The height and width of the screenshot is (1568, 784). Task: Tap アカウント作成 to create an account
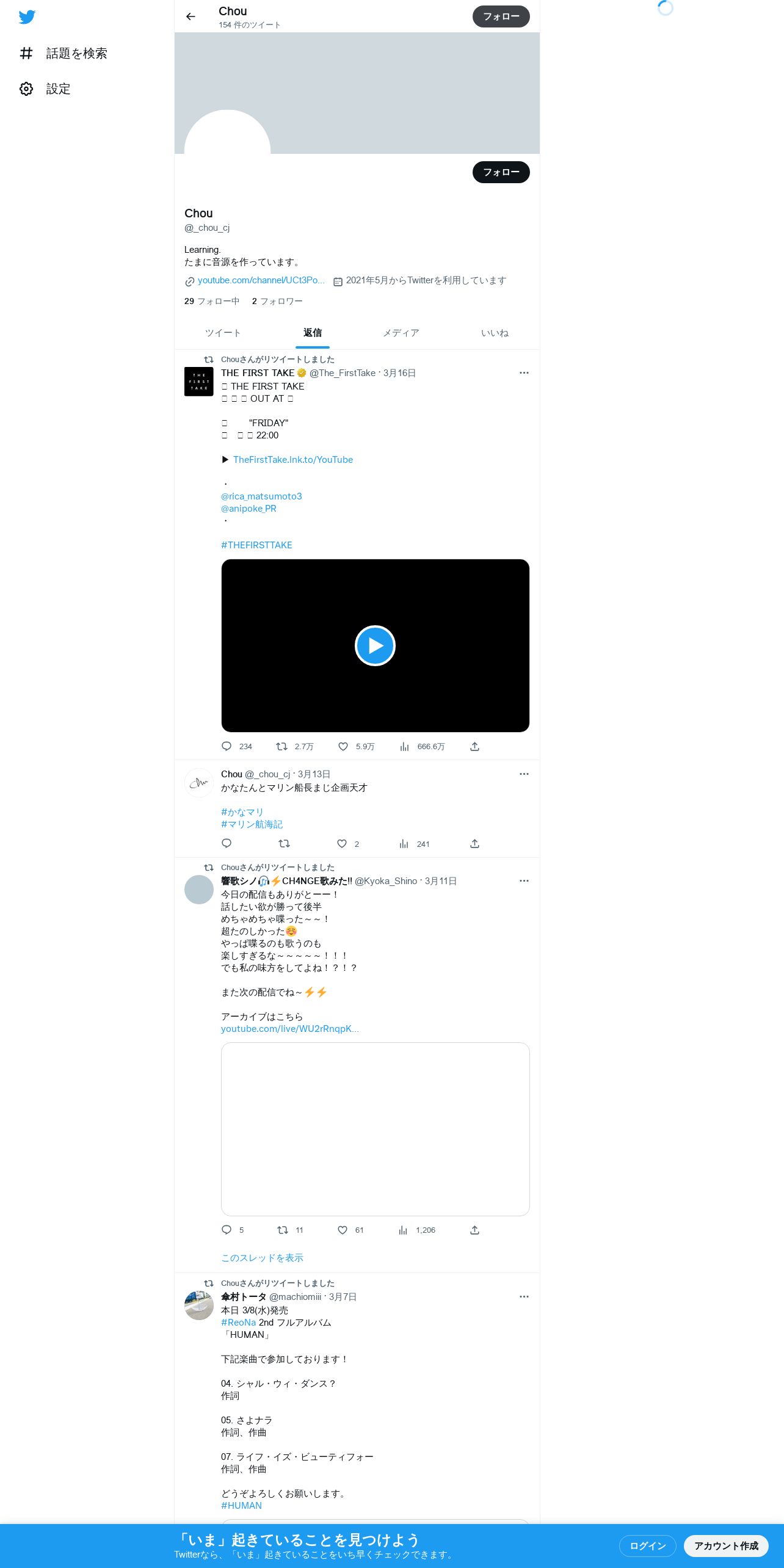(x=726, y=1545)
